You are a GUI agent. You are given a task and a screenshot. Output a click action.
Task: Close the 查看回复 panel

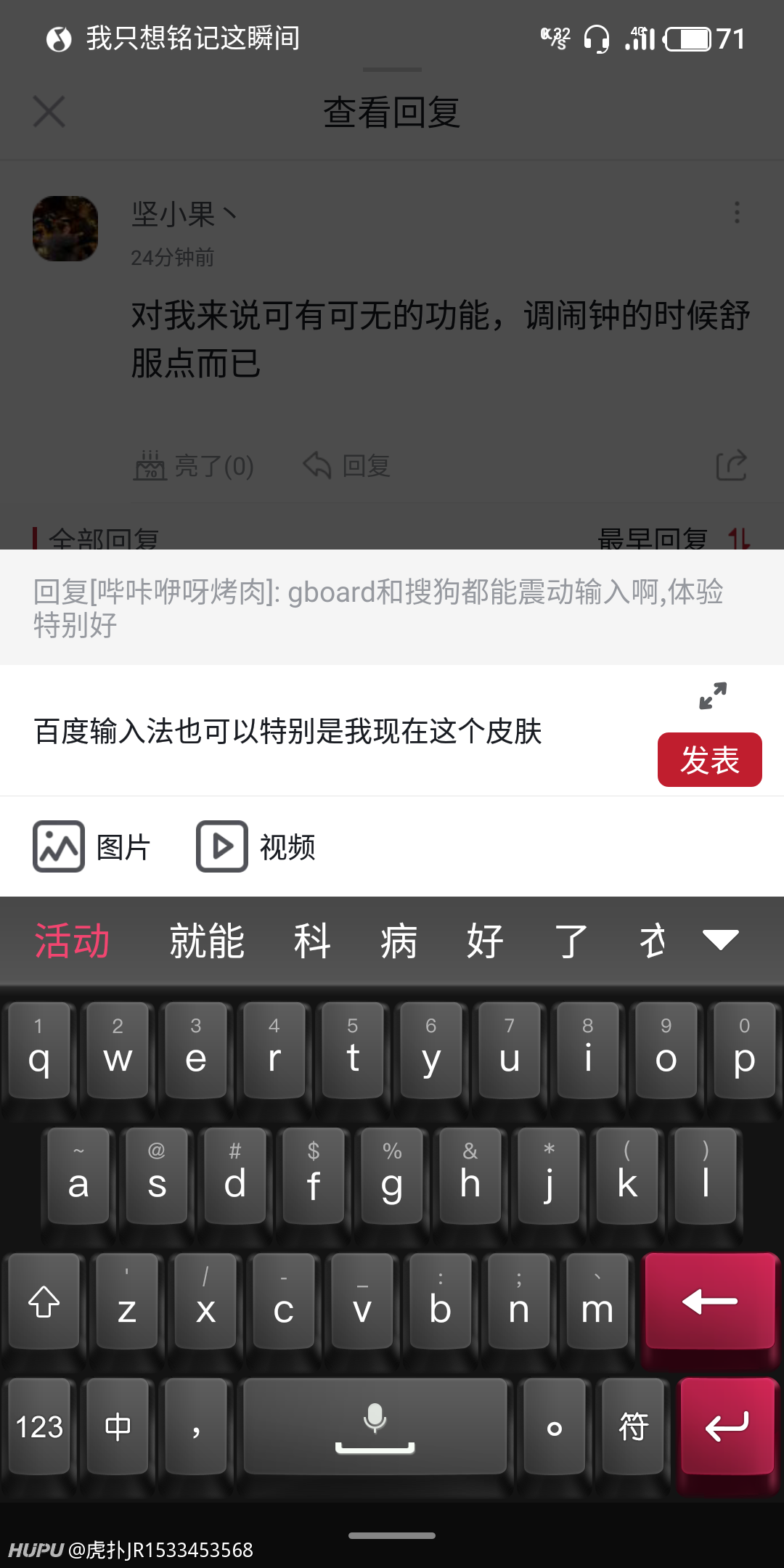pyautogui.click(x=49, y=112)
